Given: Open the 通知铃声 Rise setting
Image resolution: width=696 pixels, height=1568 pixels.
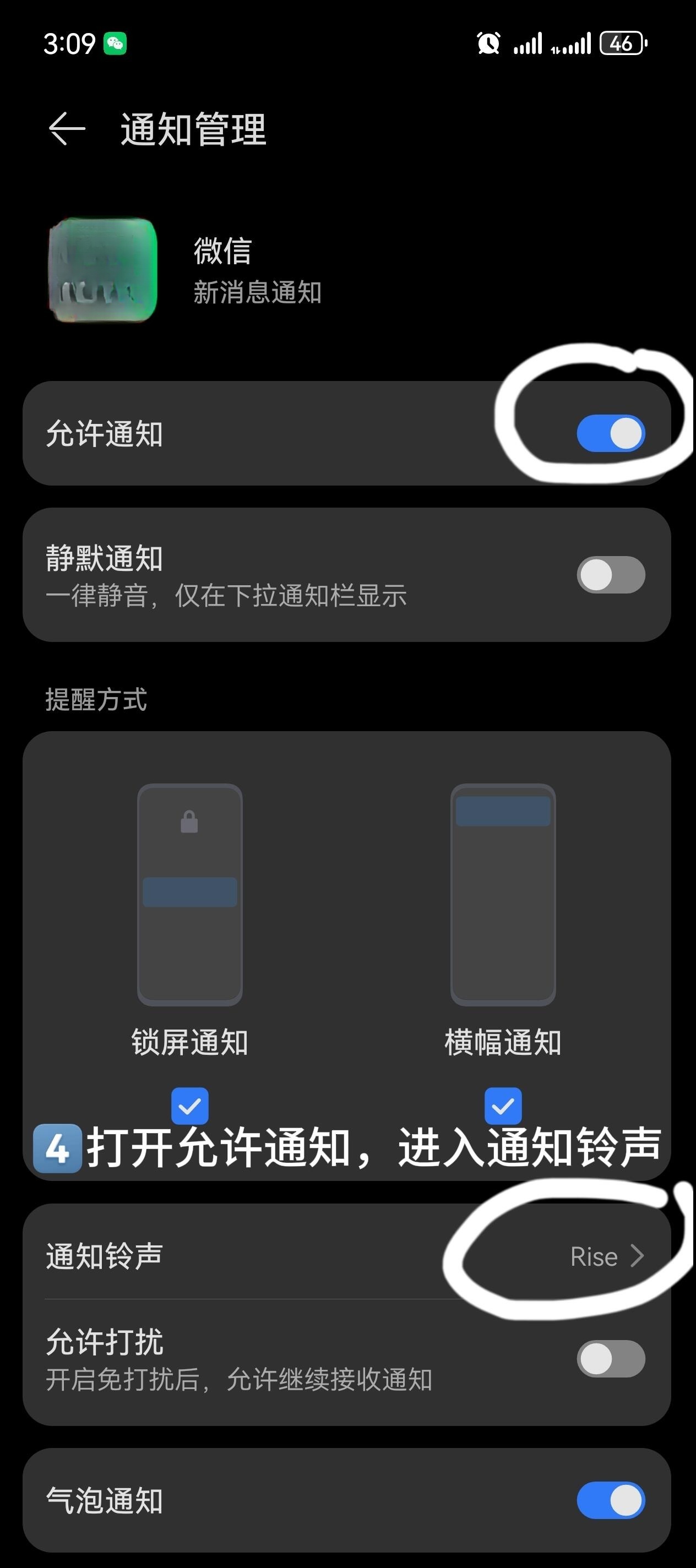Looking at the screenshot, I should pyautogui.click(x=605, y=1256).
